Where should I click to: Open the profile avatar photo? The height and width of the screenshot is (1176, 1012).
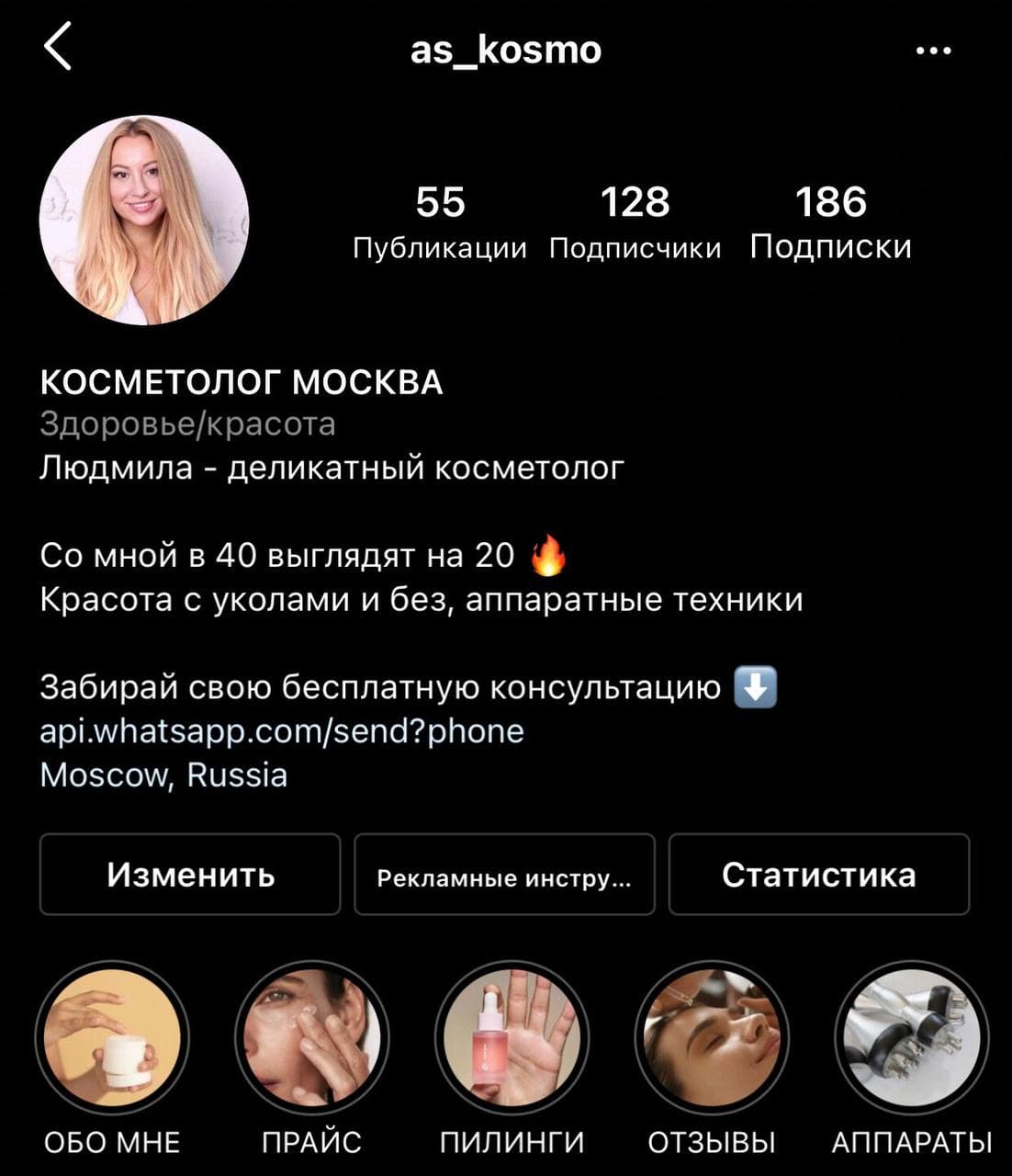tap(144, 220)
